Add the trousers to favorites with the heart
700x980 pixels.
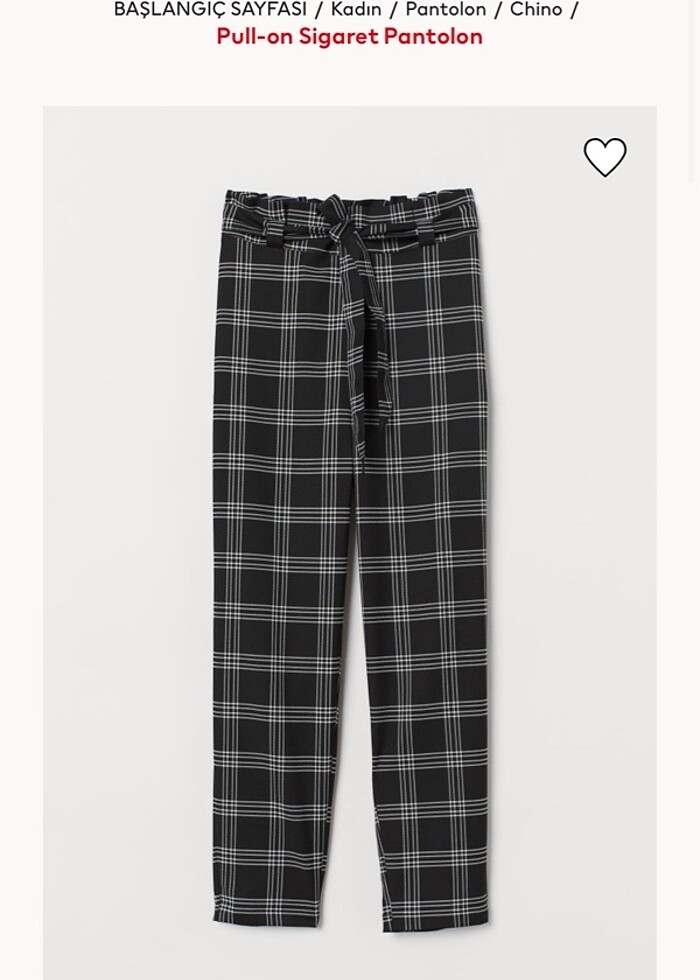pyautogui.click(x=605, y=157)
